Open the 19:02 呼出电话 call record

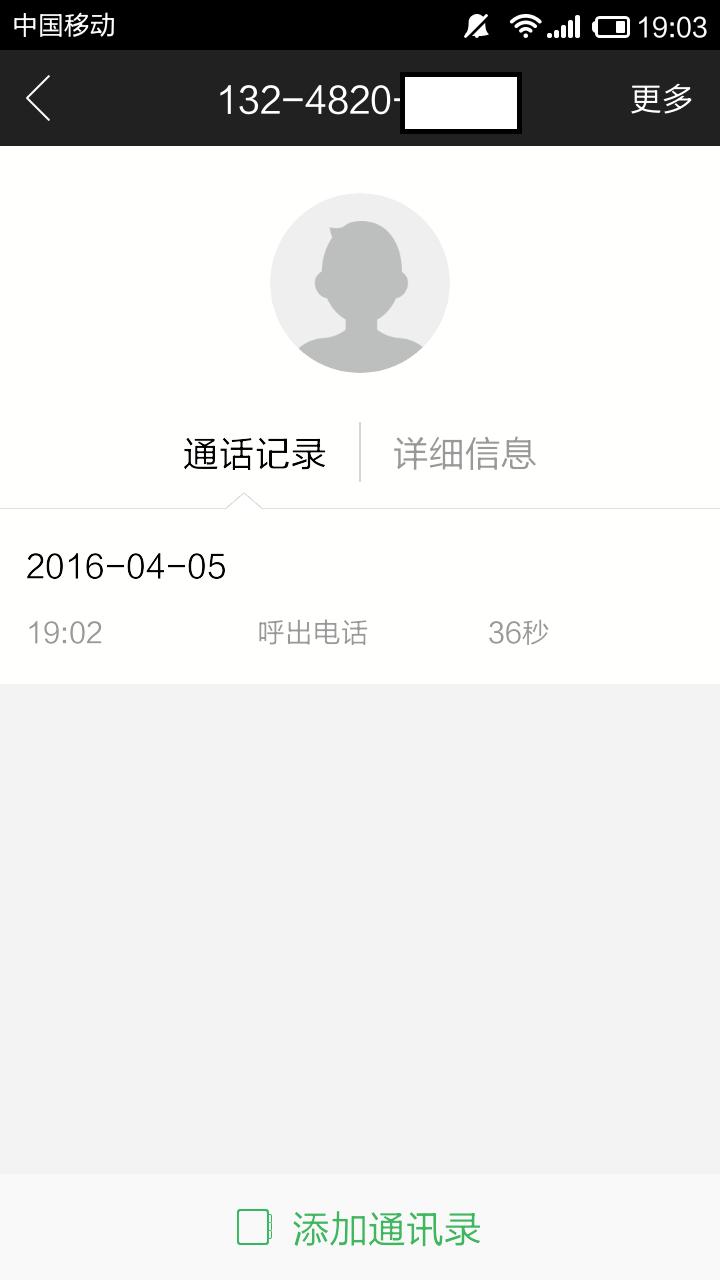pos(312,633)
